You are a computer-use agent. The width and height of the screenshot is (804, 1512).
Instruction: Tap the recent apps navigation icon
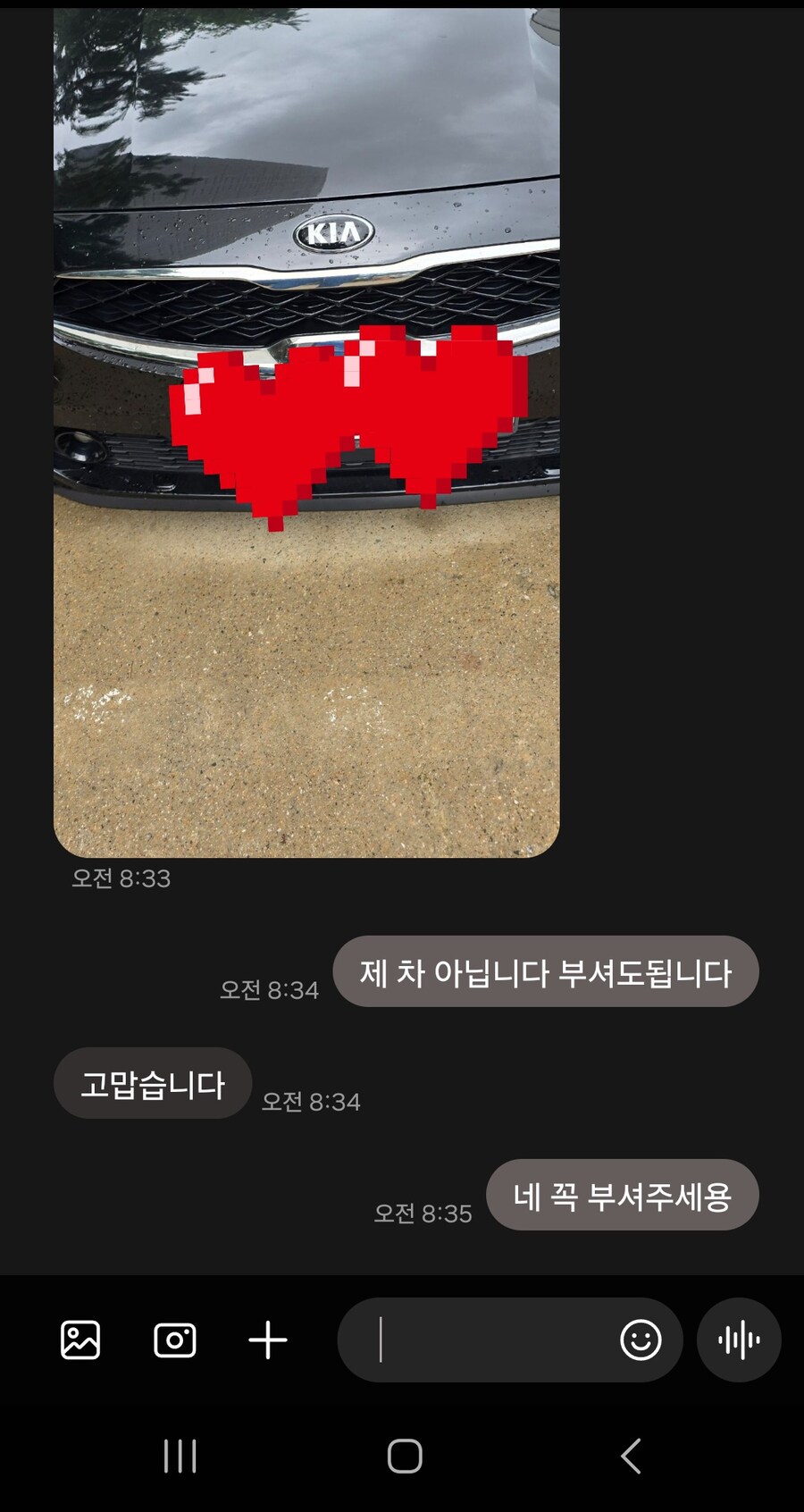180,1455
